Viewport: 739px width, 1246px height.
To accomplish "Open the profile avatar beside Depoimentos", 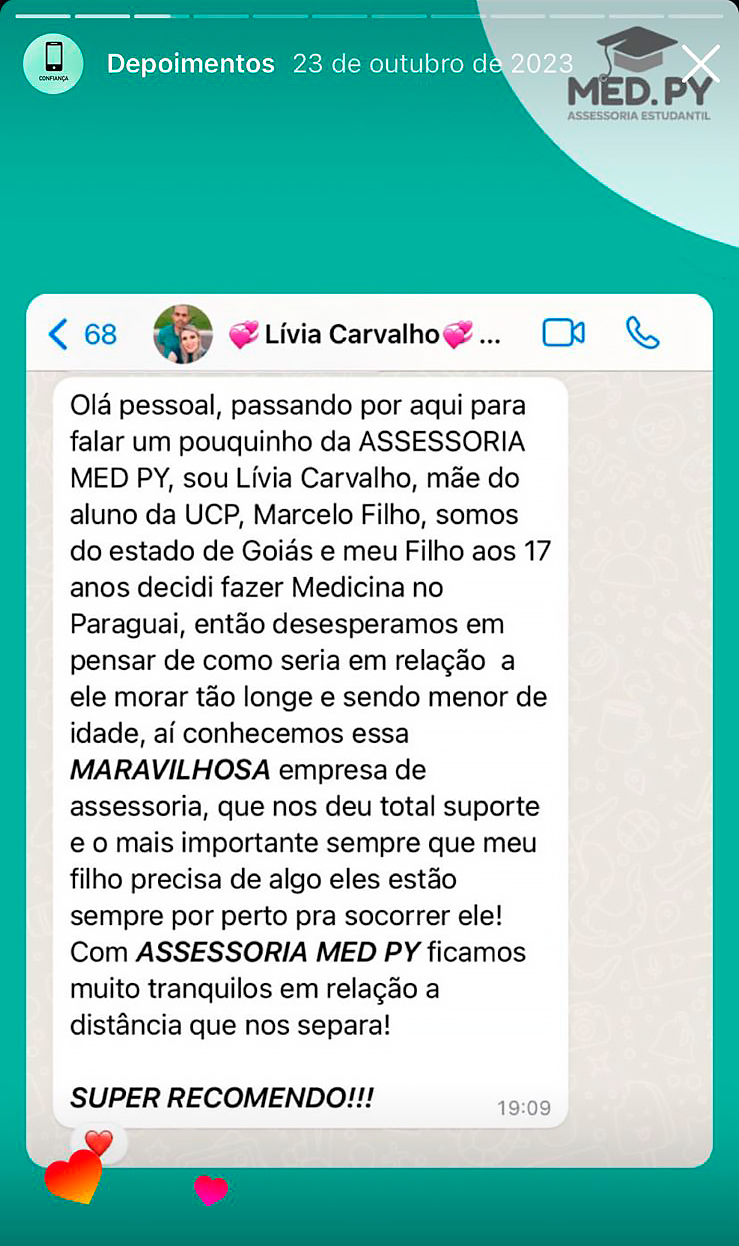I will coord(53,64).
